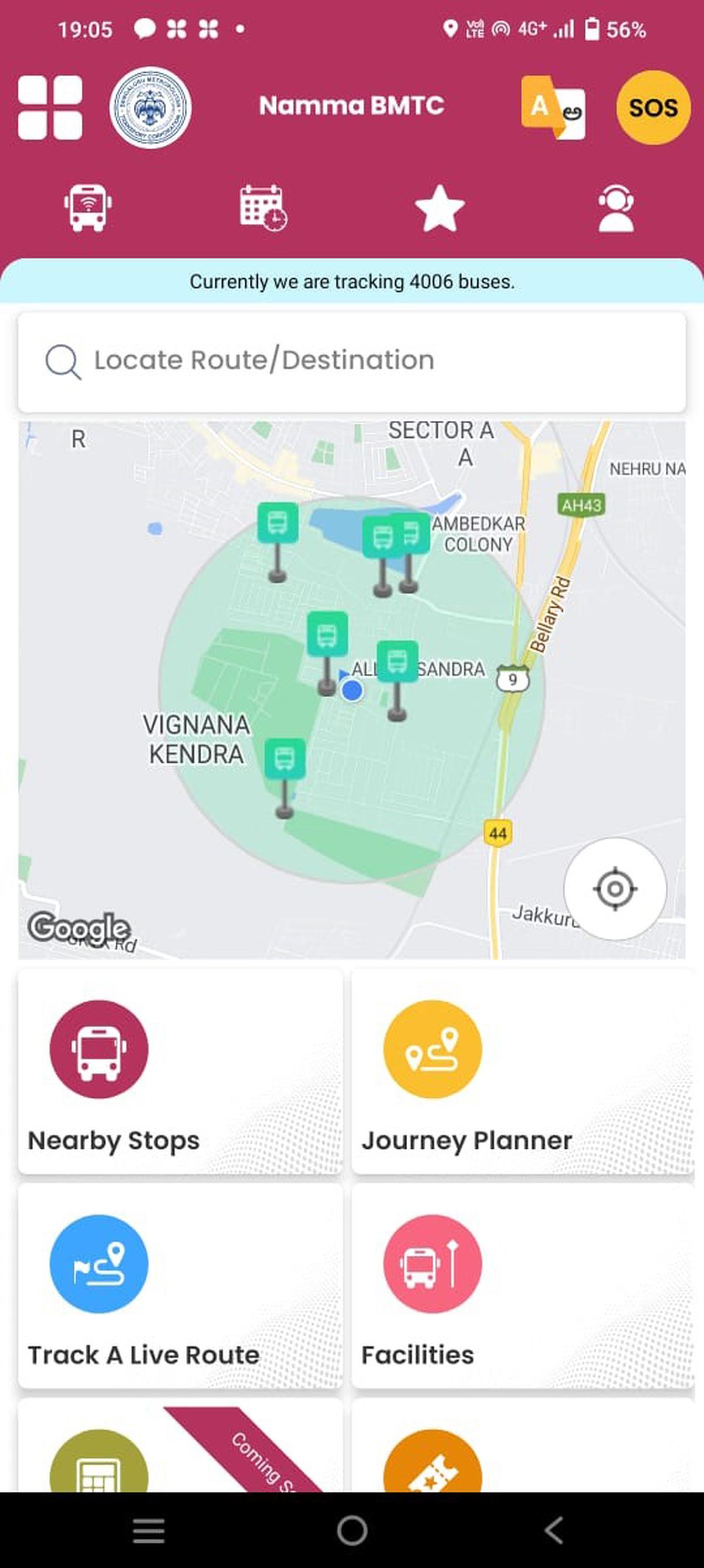Screen dimensions: 704x1568
Task: Open the Journey Planner card
Action: tap(522, 1071)
